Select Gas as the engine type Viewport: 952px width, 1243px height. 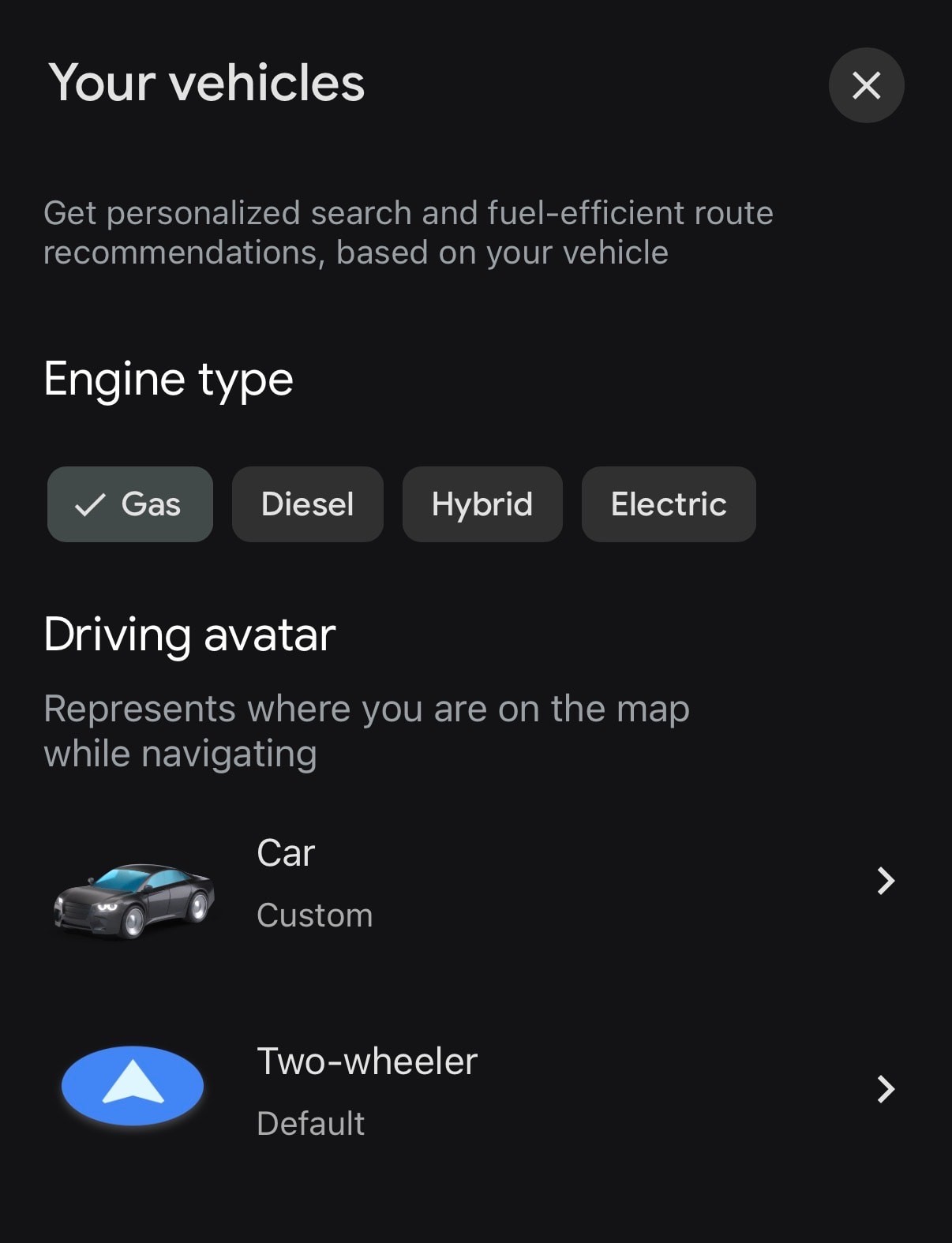pyautogui.click(x=129, y=504)
